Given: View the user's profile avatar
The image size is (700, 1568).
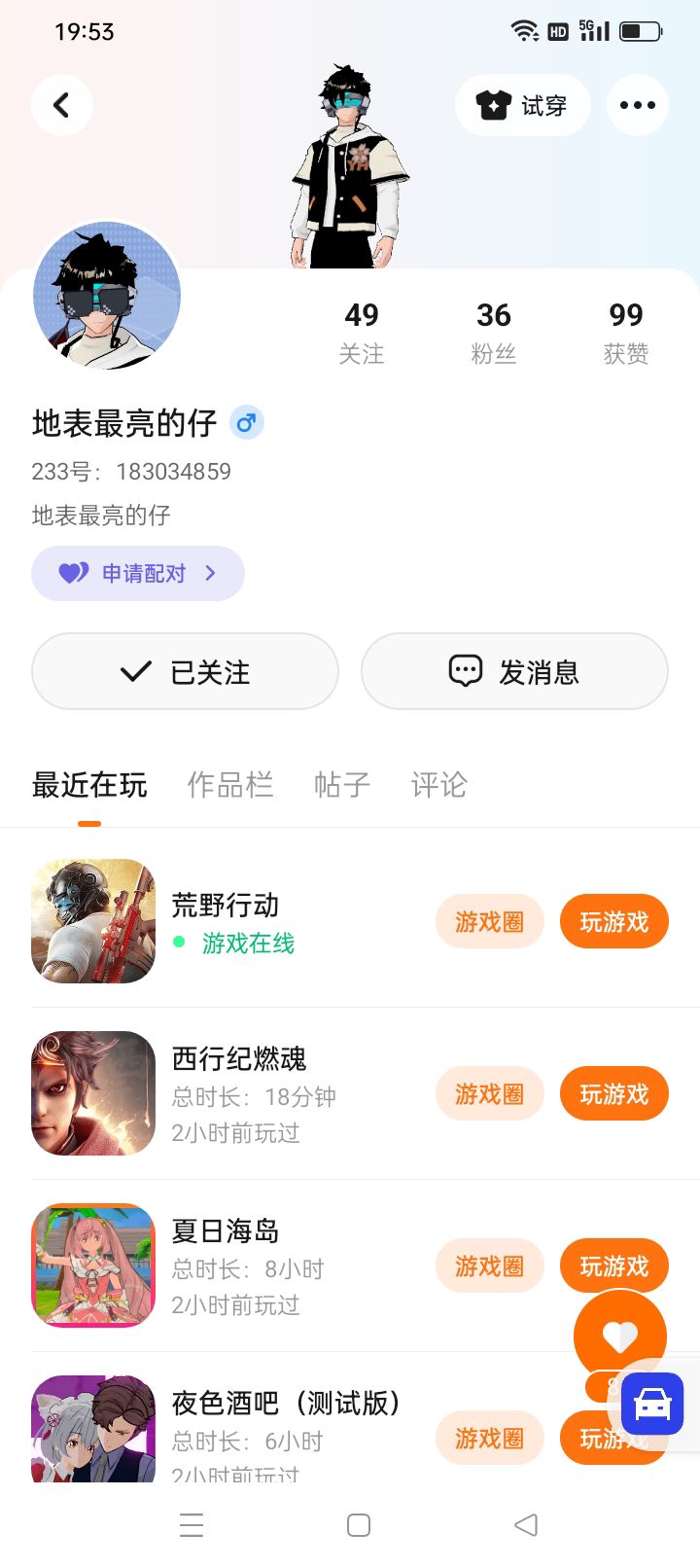Looking at the screenshot, I should coord(107,296).
